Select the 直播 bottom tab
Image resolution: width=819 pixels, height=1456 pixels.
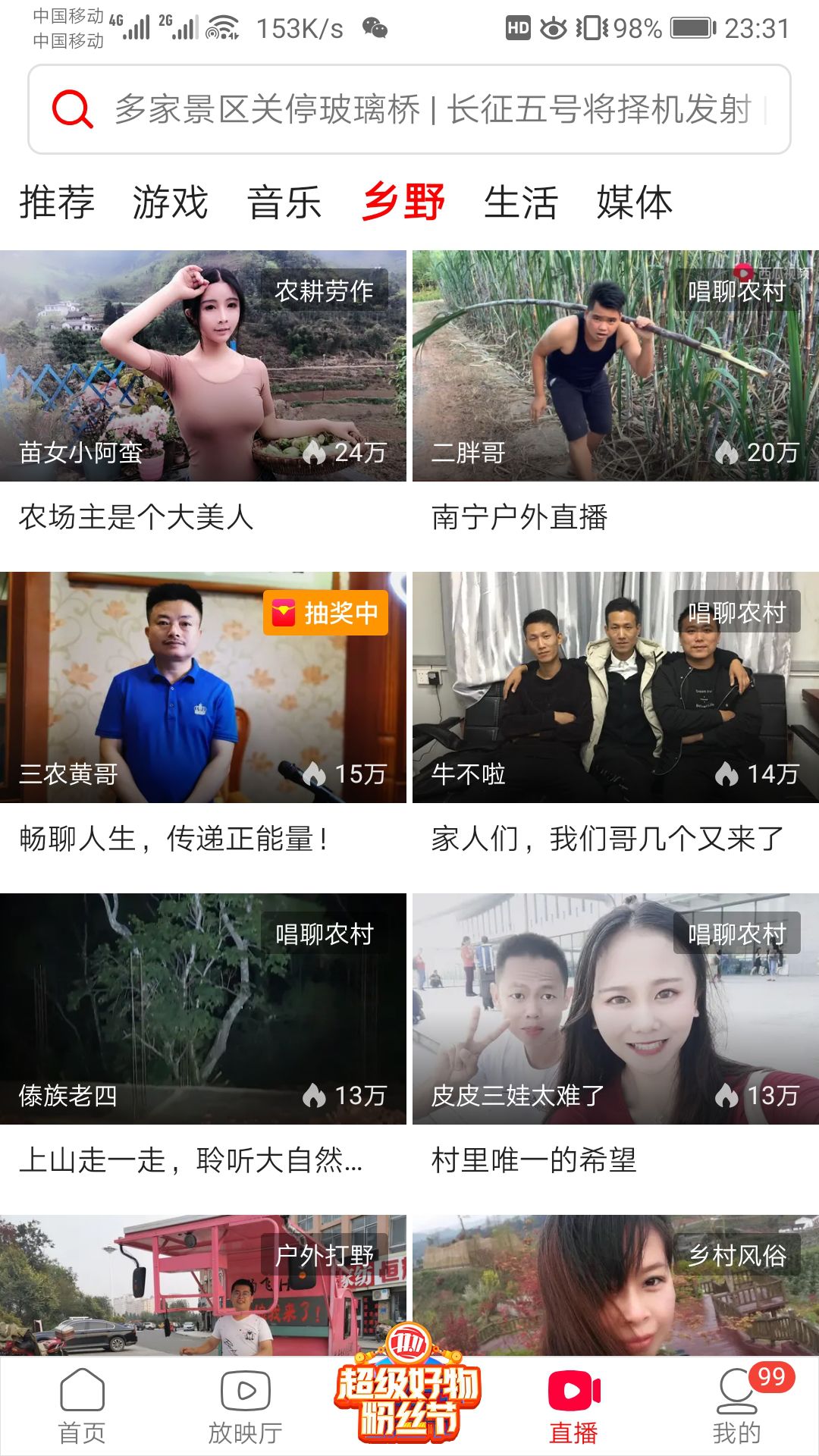[573, 1407]
